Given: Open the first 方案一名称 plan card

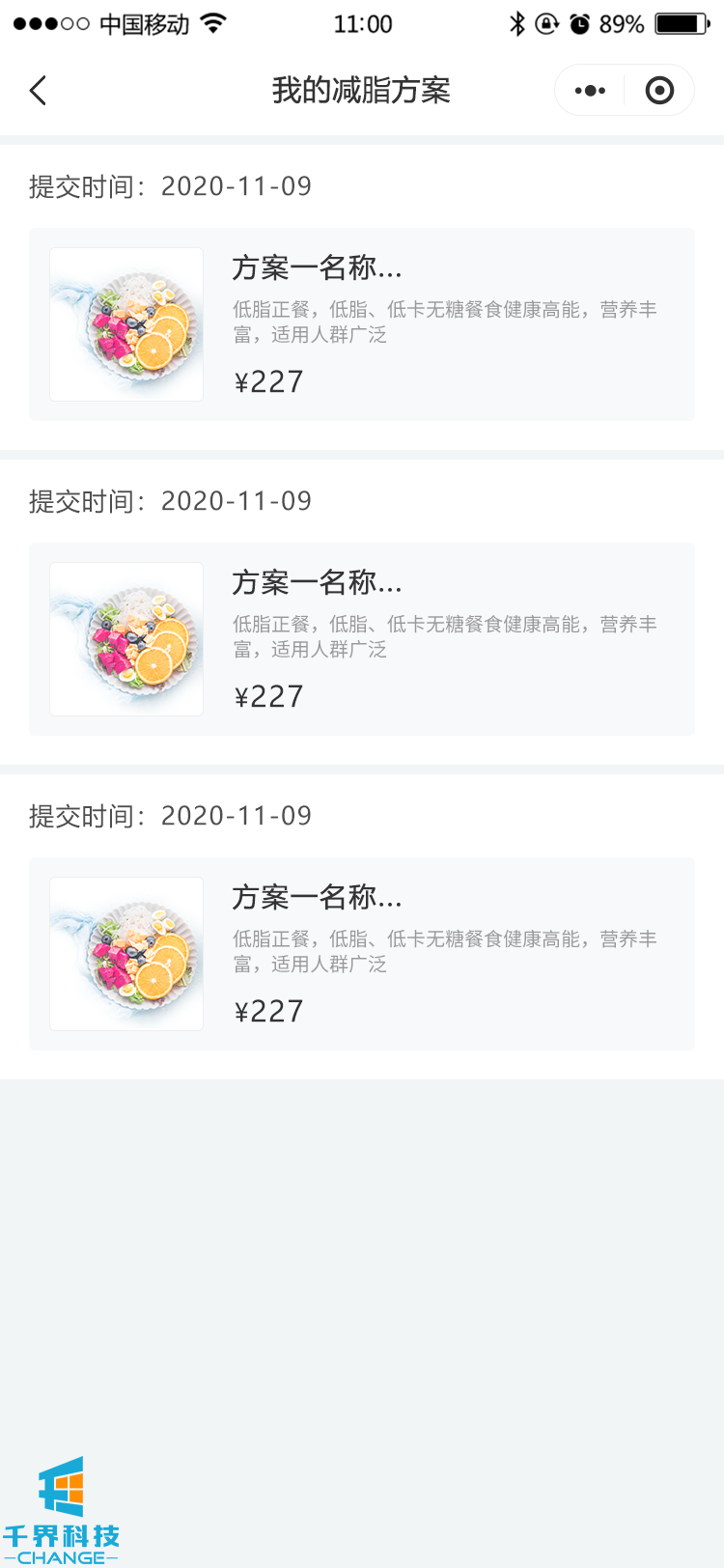Looking at the screenshot, I should [362, 324].
